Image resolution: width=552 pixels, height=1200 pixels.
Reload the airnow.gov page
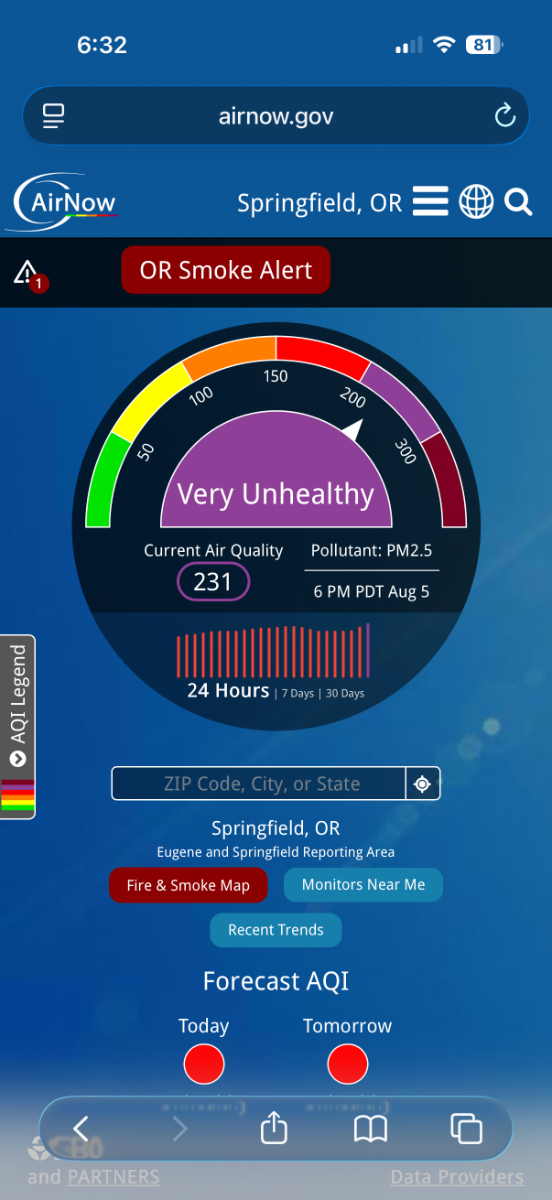[x=505, y=116]
